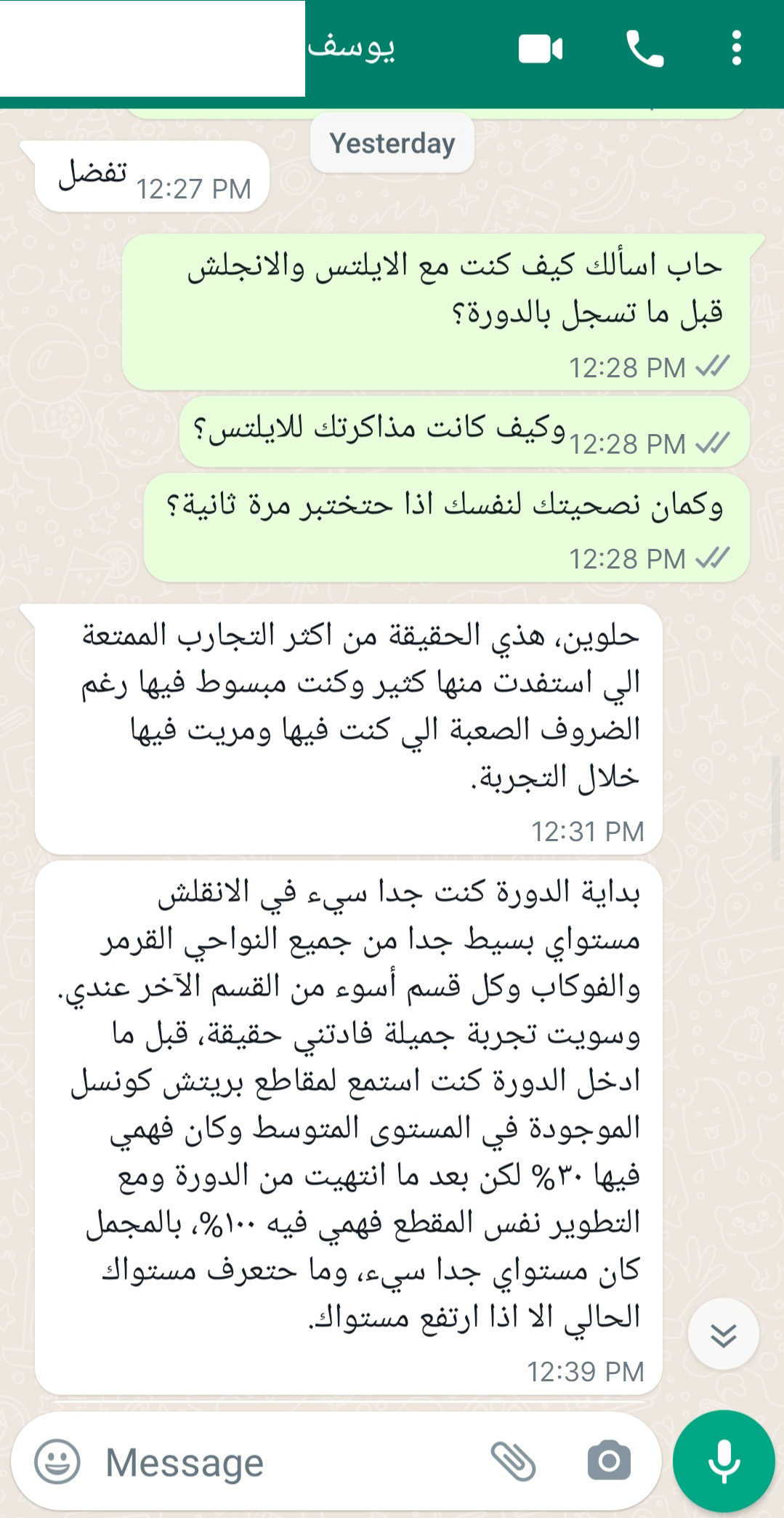Tap the microphone voice message button
The width and height of the screenshot is (784, 1518).
coord(724,1461)
